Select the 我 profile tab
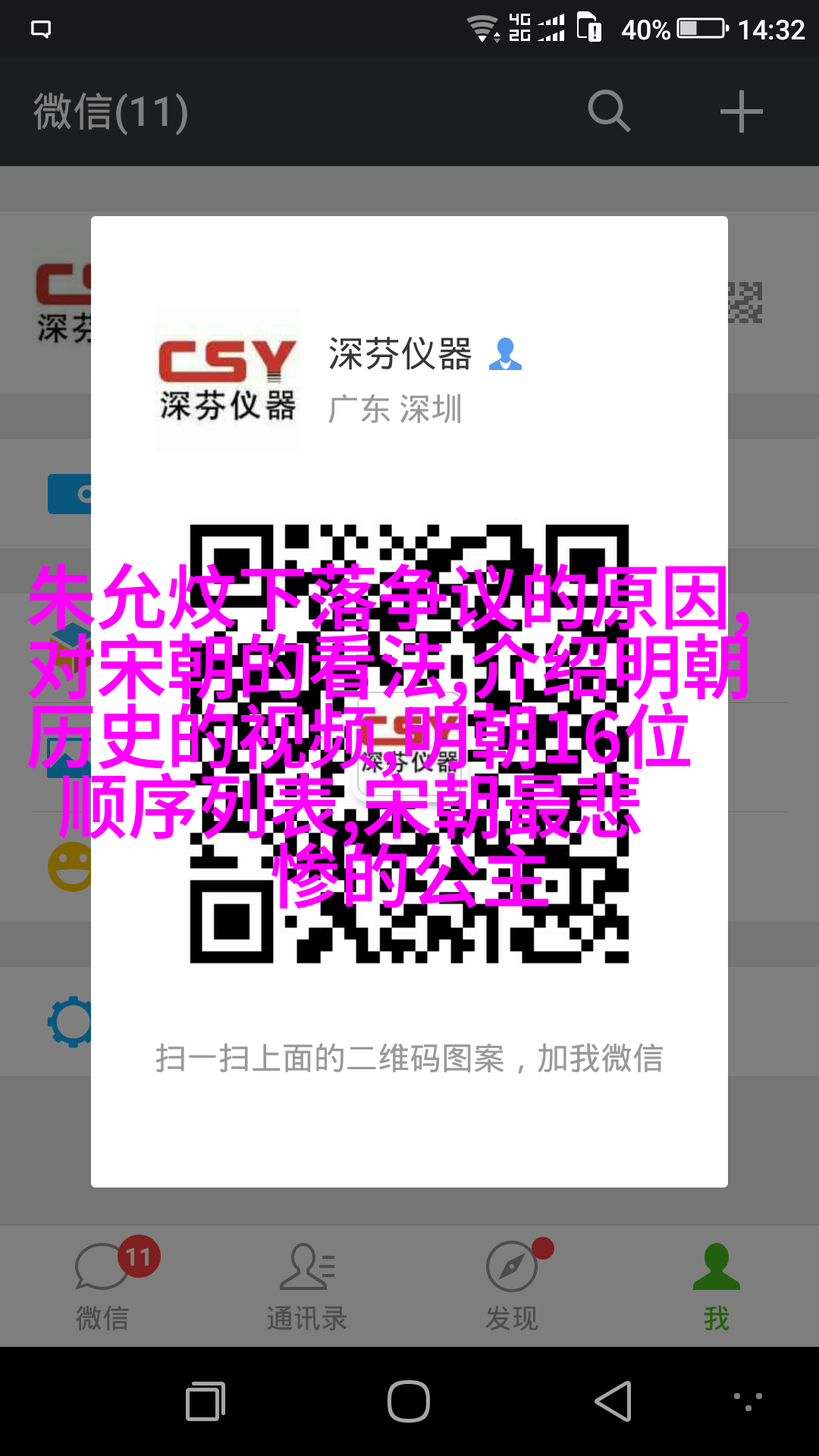The width and height of the screenshot is (819, 1456). [716, 1286]
